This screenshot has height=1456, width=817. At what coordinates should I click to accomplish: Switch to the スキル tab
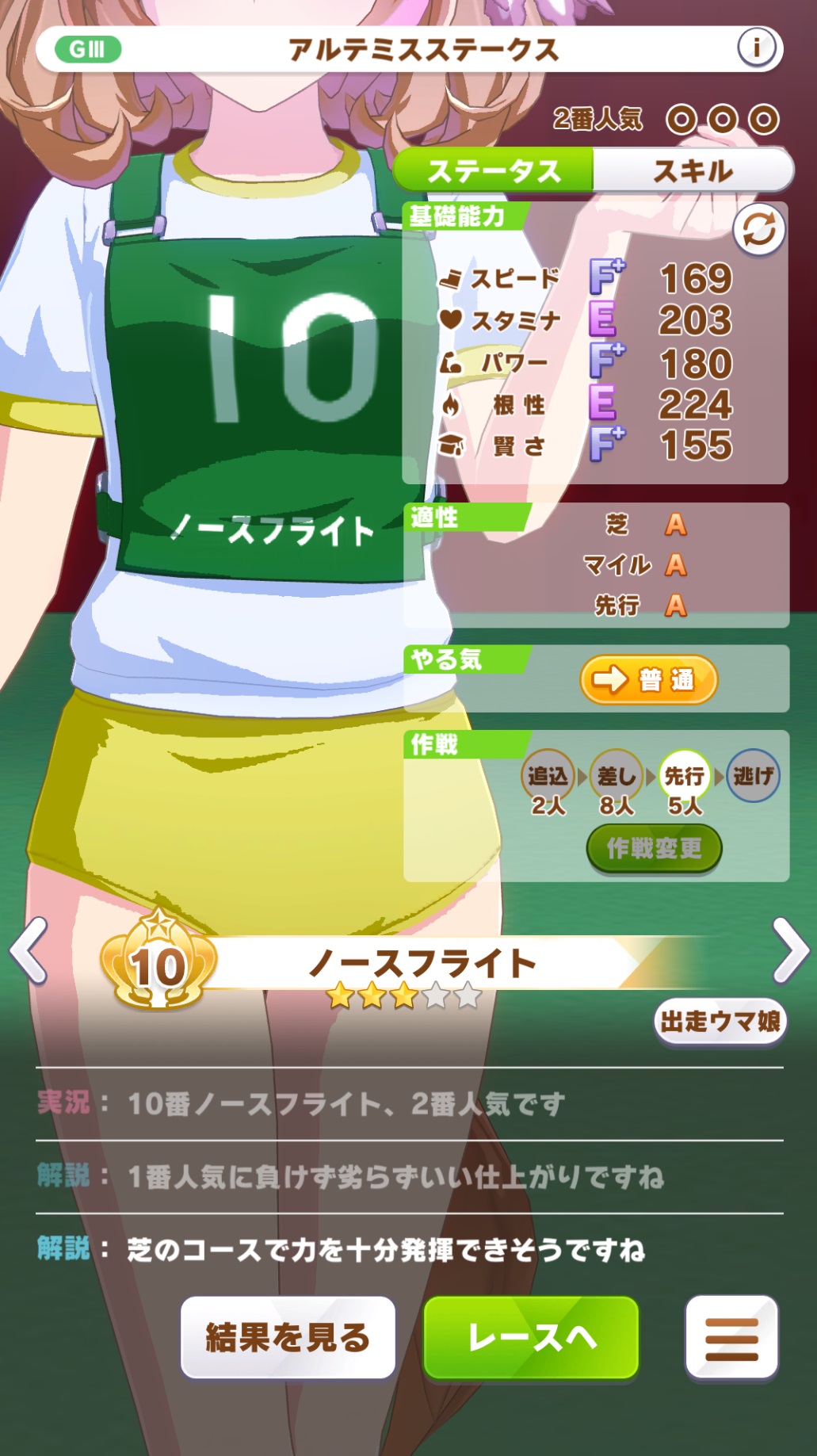693,170
